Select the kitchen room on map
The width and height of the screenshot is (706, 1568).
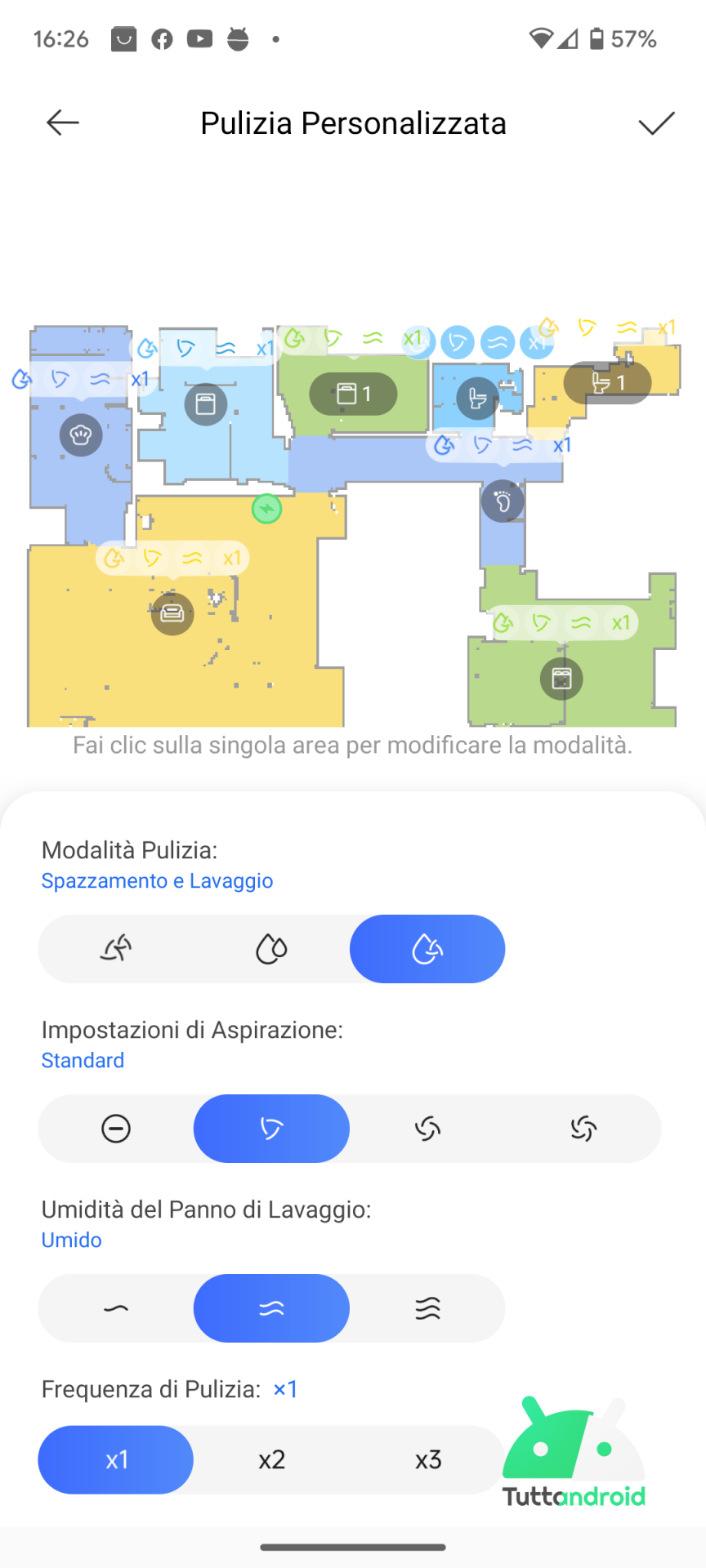pos(81,434)
